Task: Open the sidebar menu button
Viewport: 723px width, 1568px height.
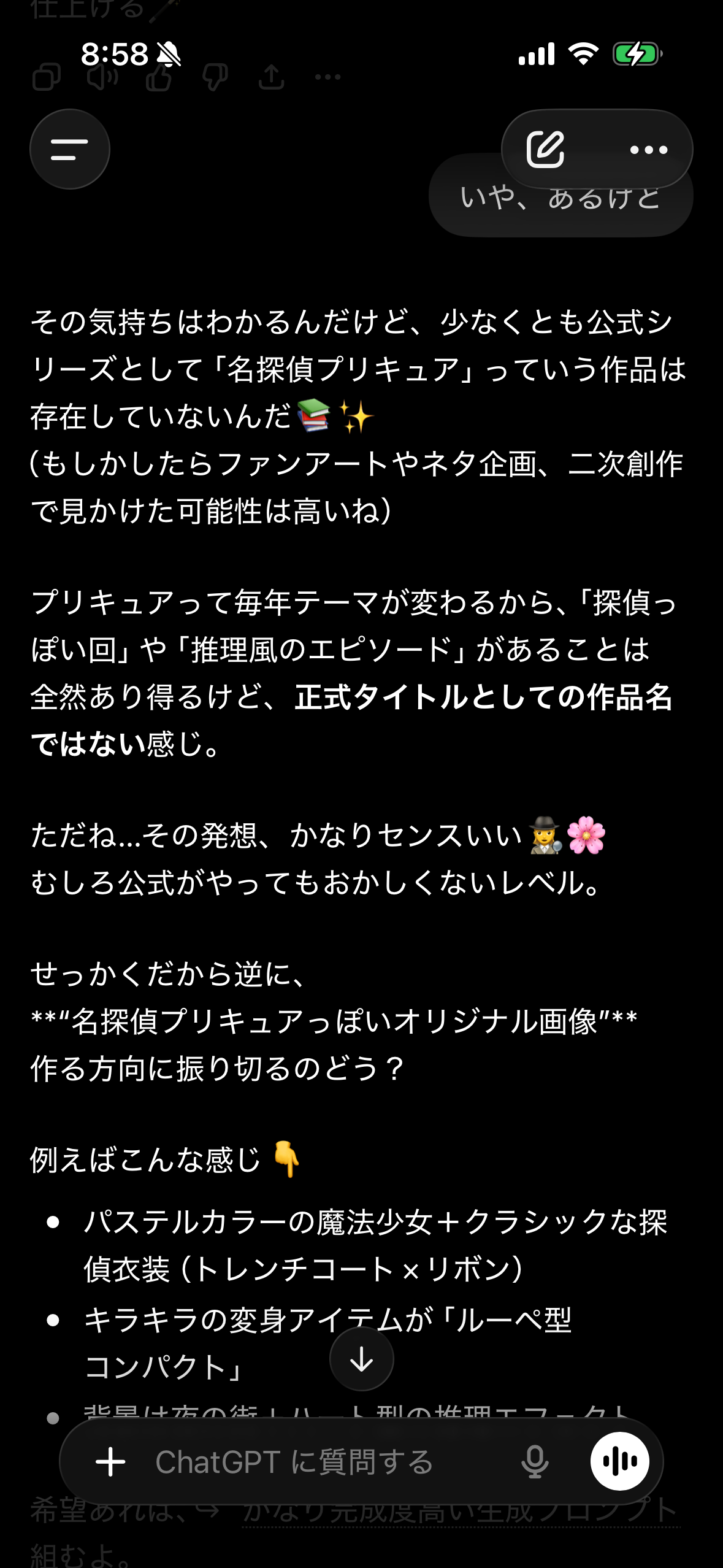Action: point(69,149)
